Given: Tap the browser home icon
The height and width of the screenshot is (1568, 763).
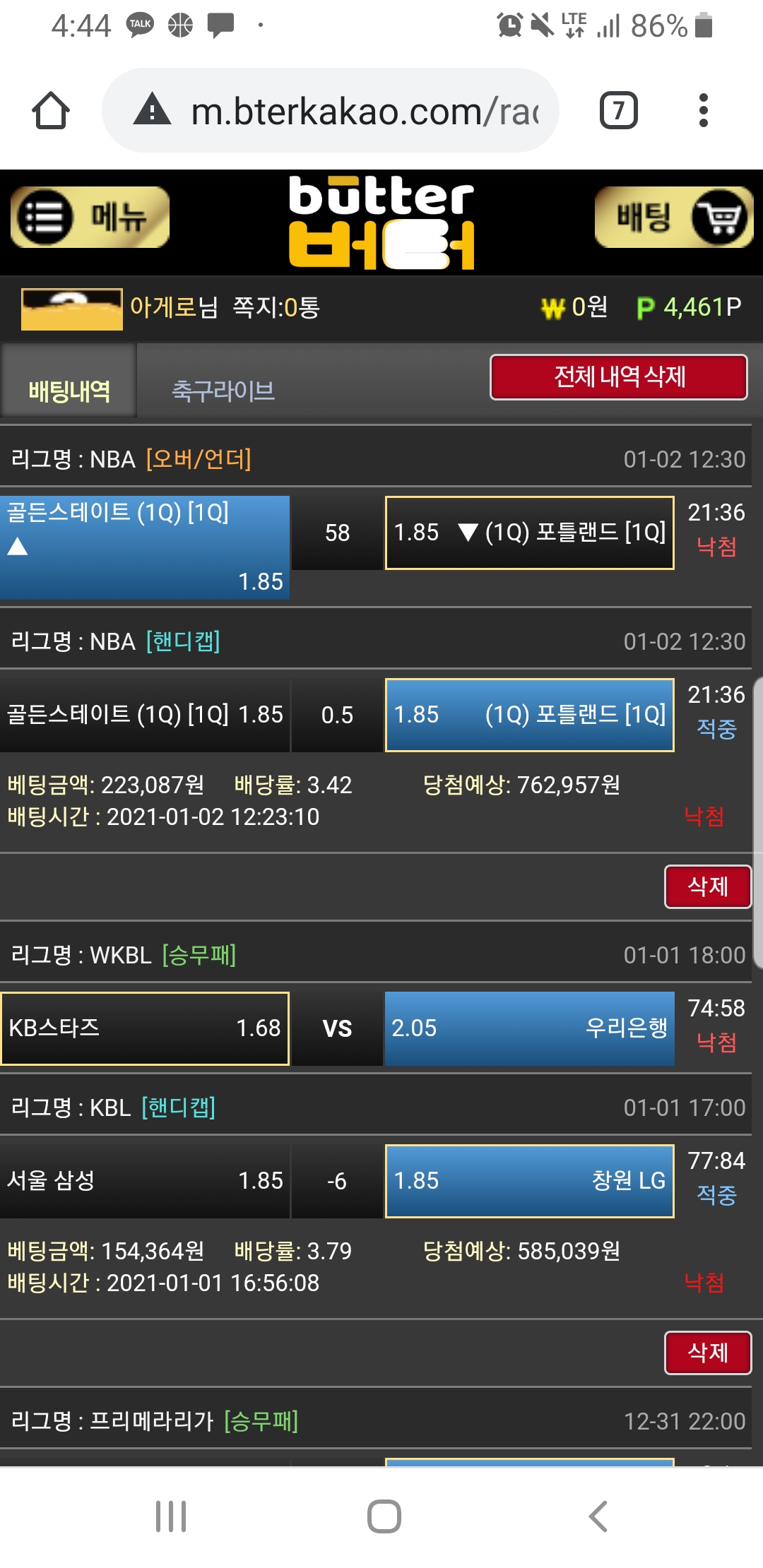Looking at the screenshot, I should [51, 111].
